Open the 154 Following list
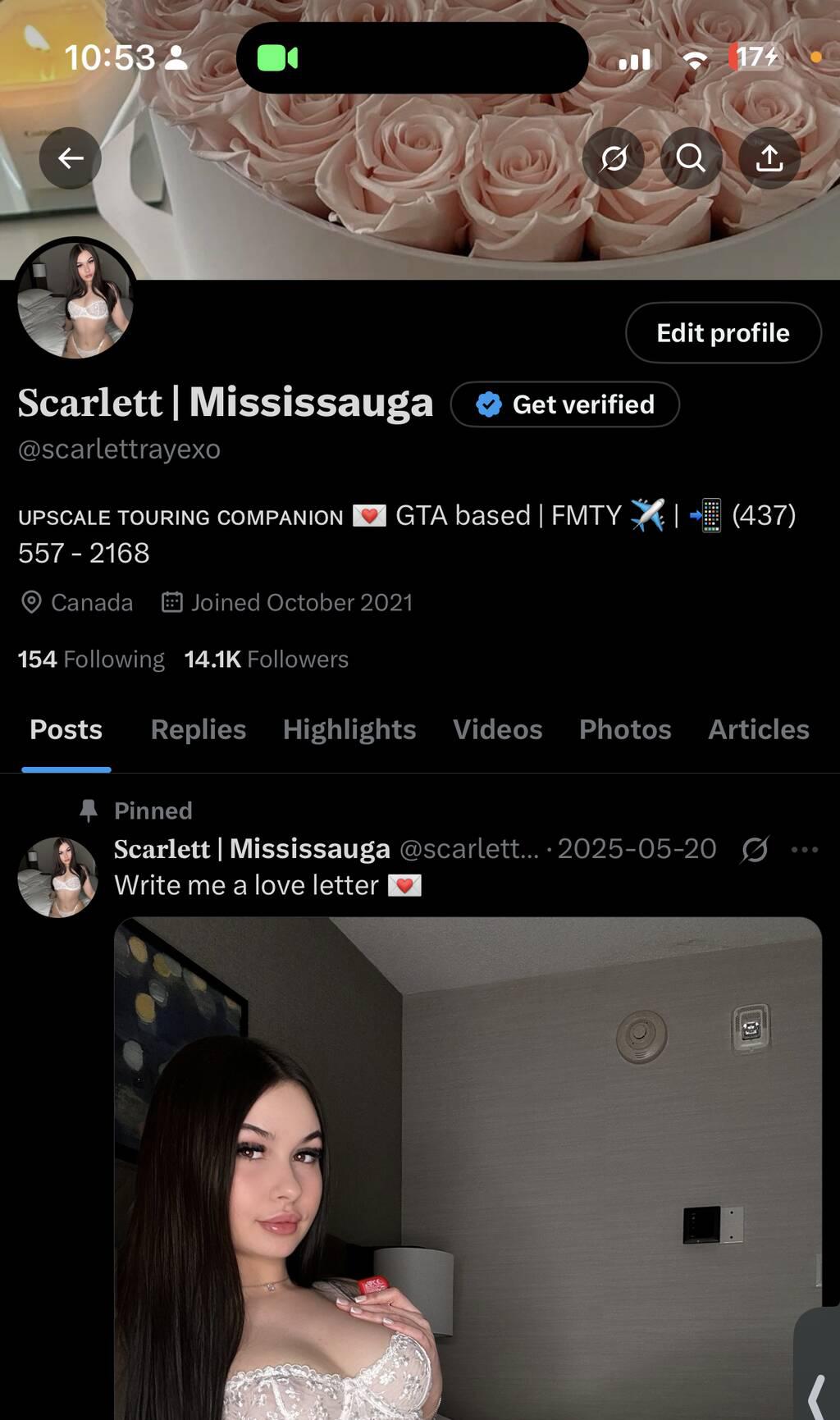This screenshot has height=1420, width=840. point(91,660)
